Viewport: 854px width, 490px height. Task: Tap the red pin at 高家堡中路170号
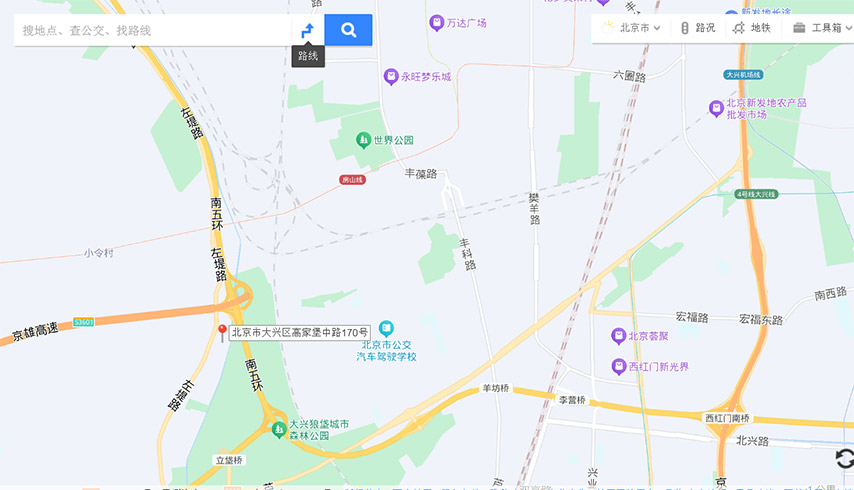222,332
